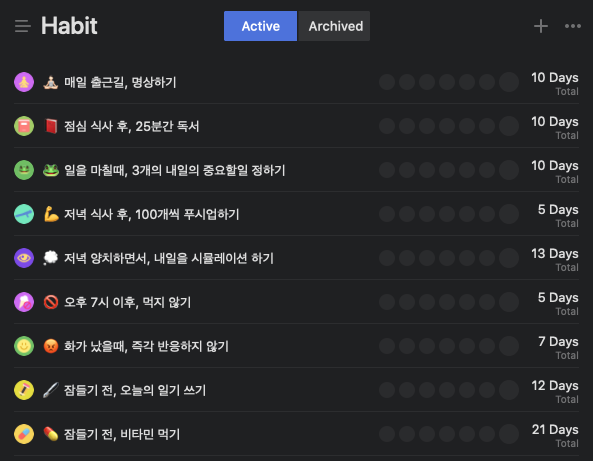
Task: Open the habit 일을 마칠때, 3개의 내일의 중요할일 정하기
Action: [x=296, y=170]
